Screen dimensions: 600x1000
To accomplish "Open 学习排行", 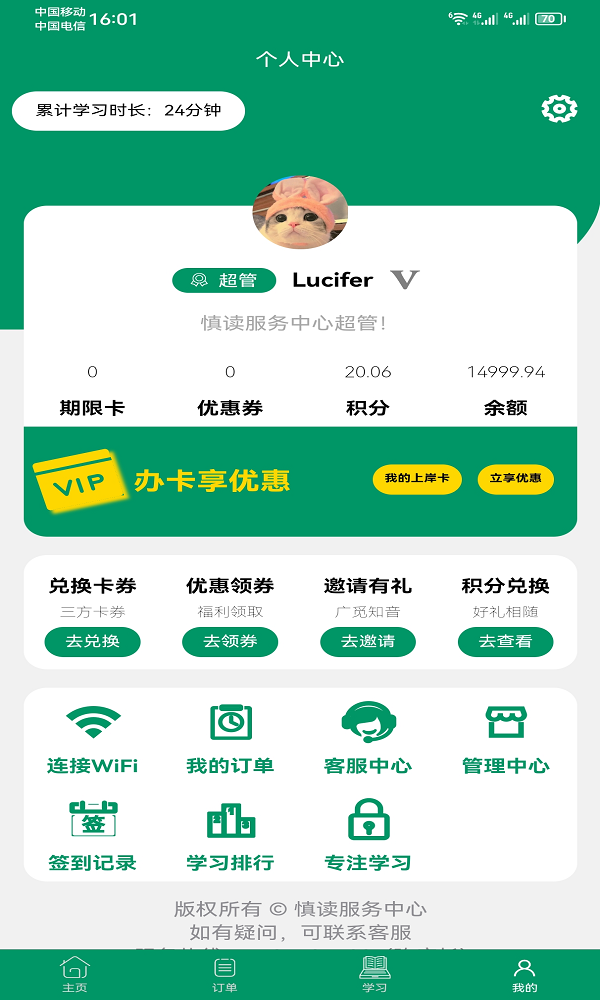I will pyautogui.click(x=230, y=835).
